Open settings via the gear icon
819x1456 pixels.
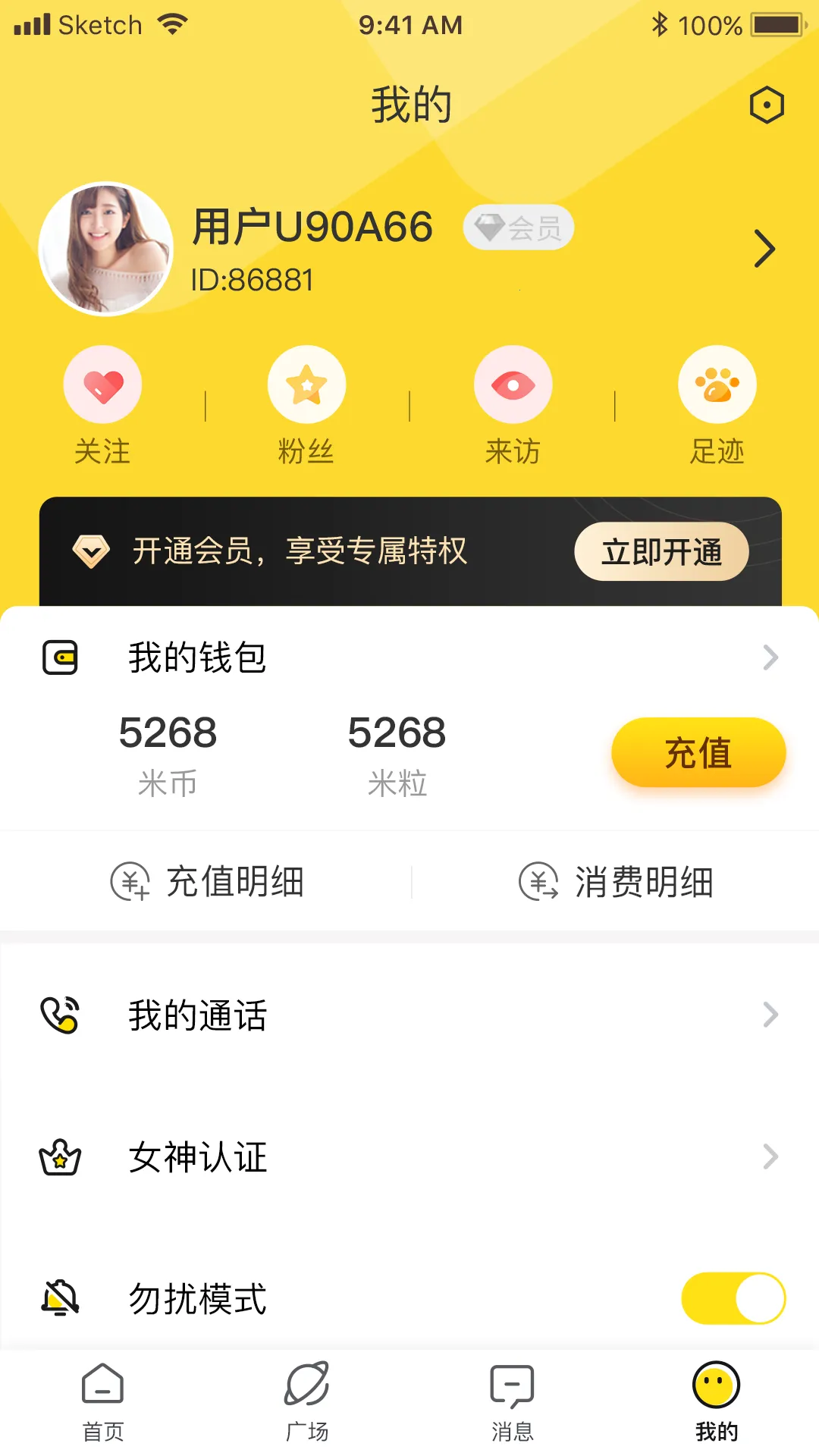767,105
